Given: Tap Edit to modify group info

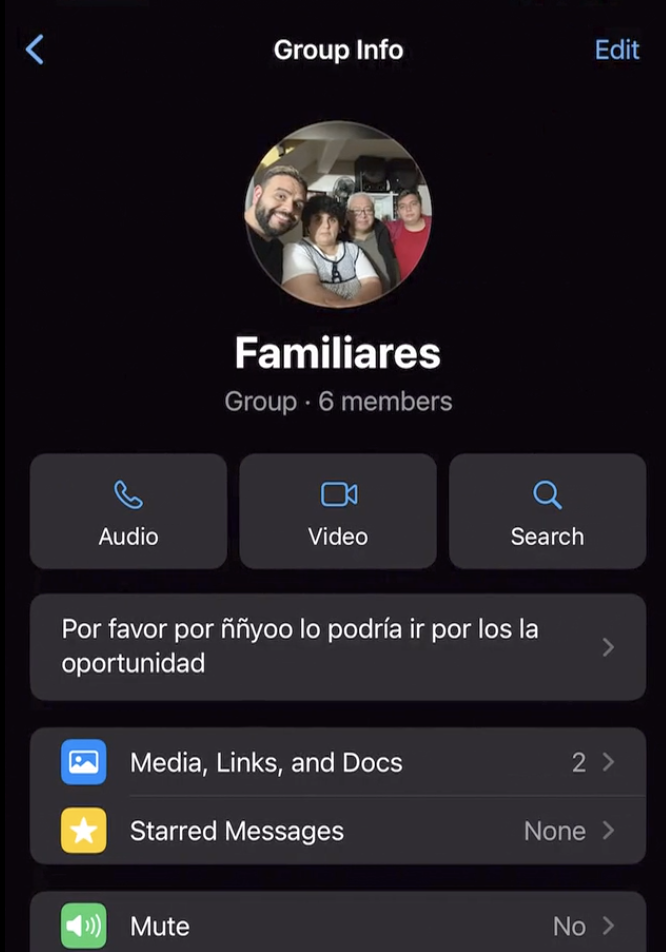Looking at the screenshot, I should coord(616,49).
